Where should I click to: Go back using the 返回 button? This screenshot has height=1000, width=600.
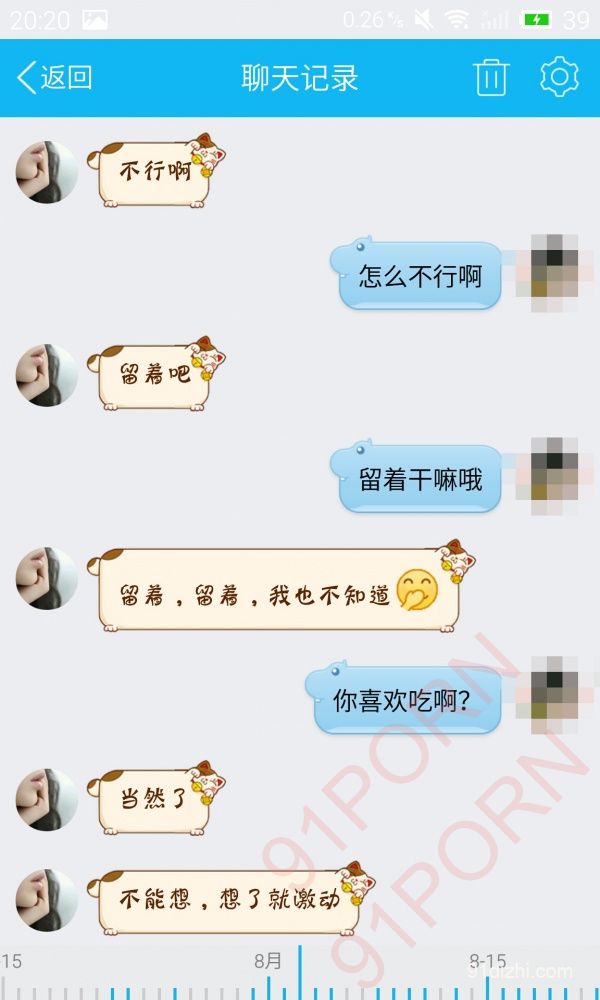(x=55, y=77)
